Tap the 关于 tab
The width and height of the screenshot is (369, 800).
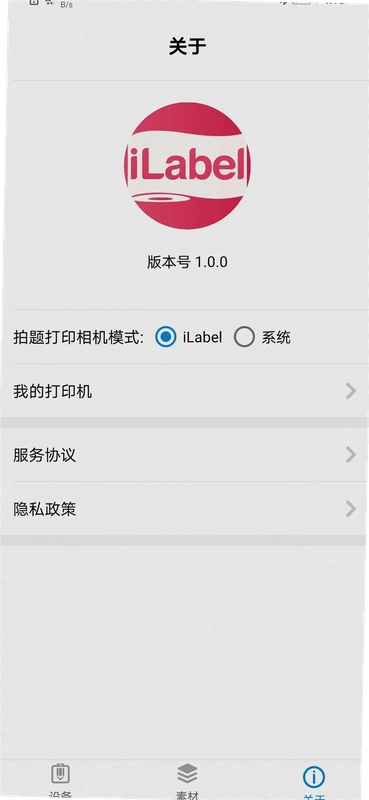(313, 780)
